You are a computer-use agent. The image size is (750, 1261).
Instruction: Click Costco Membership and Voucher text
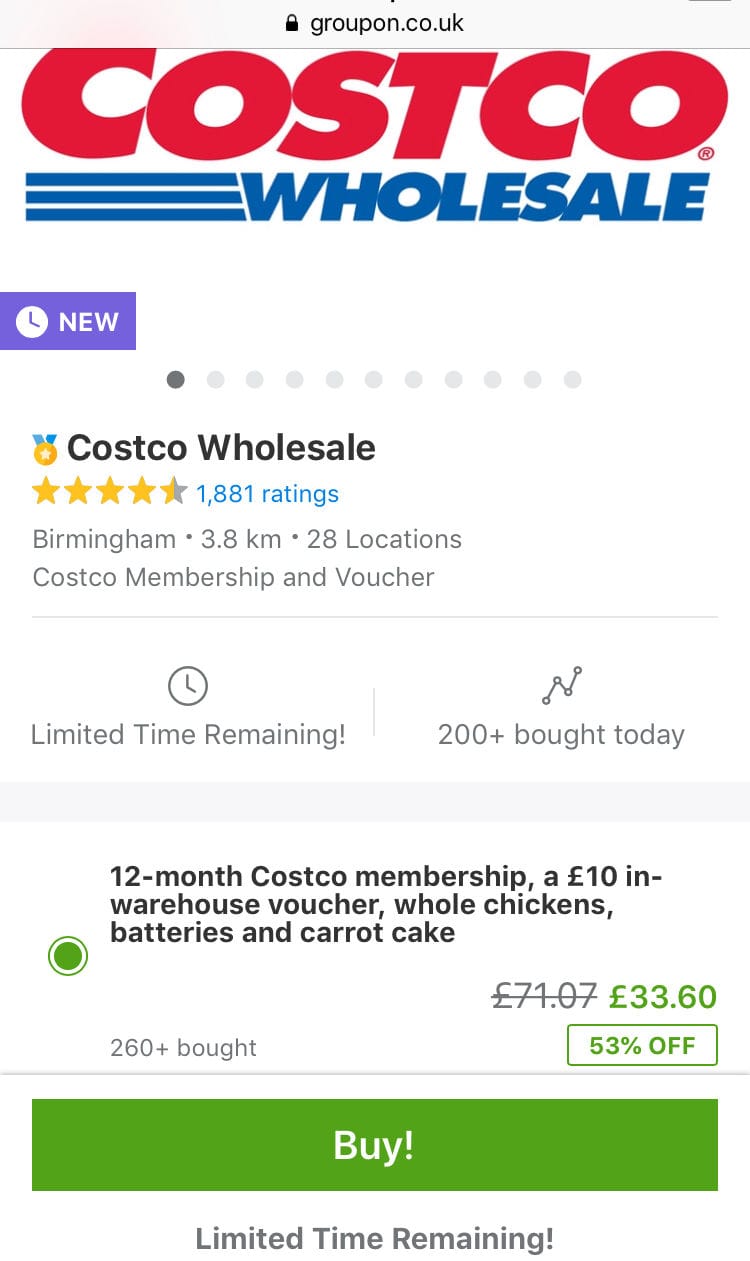[x=234, y=577]
